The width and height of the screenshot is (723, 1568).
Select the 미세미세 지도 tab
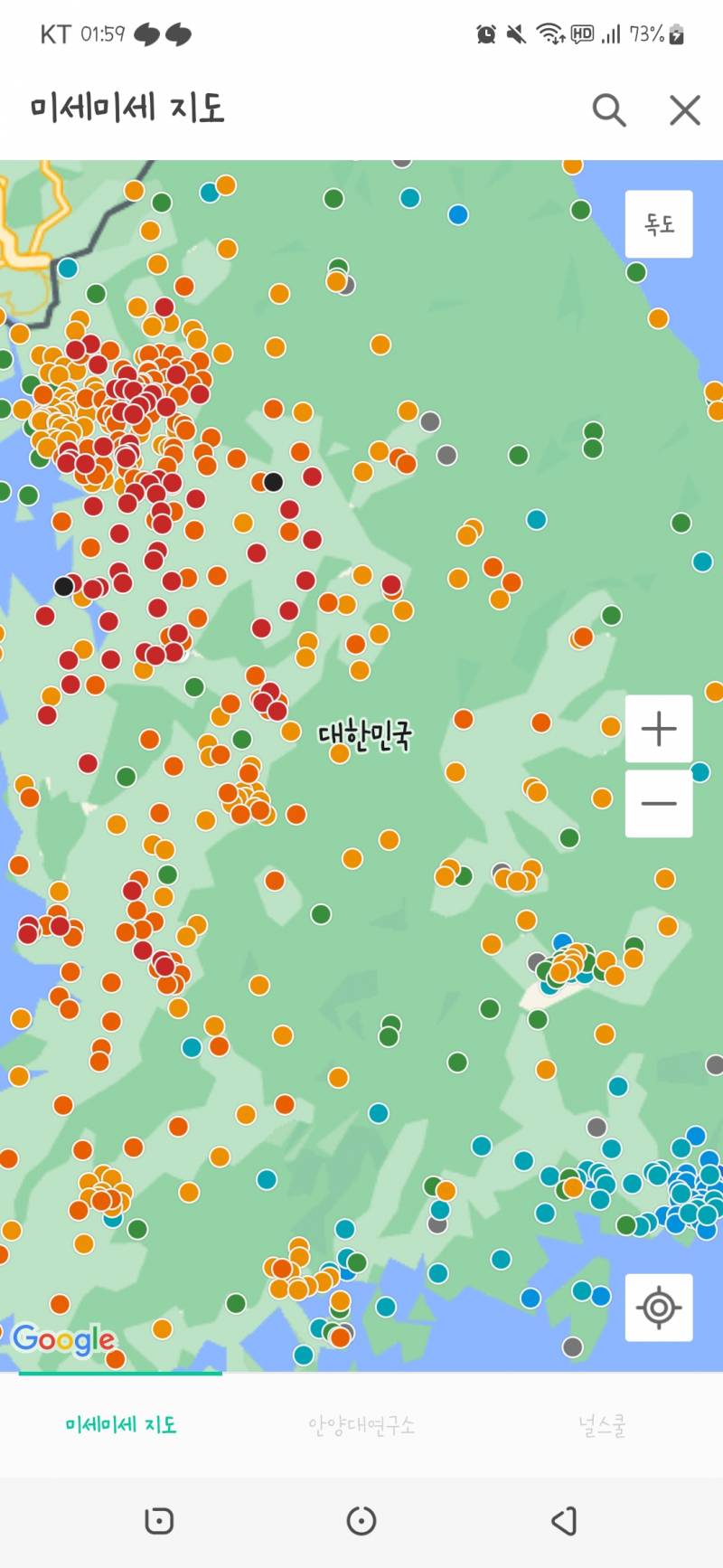pyautogui.click(x=120, y=1425)
